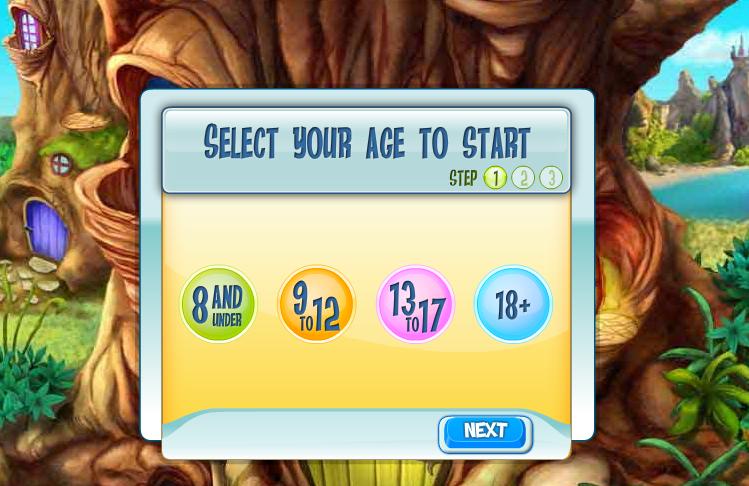
Task: Select the 18+ age bubble
Action: pyautogui.click(x=513, y=304)
